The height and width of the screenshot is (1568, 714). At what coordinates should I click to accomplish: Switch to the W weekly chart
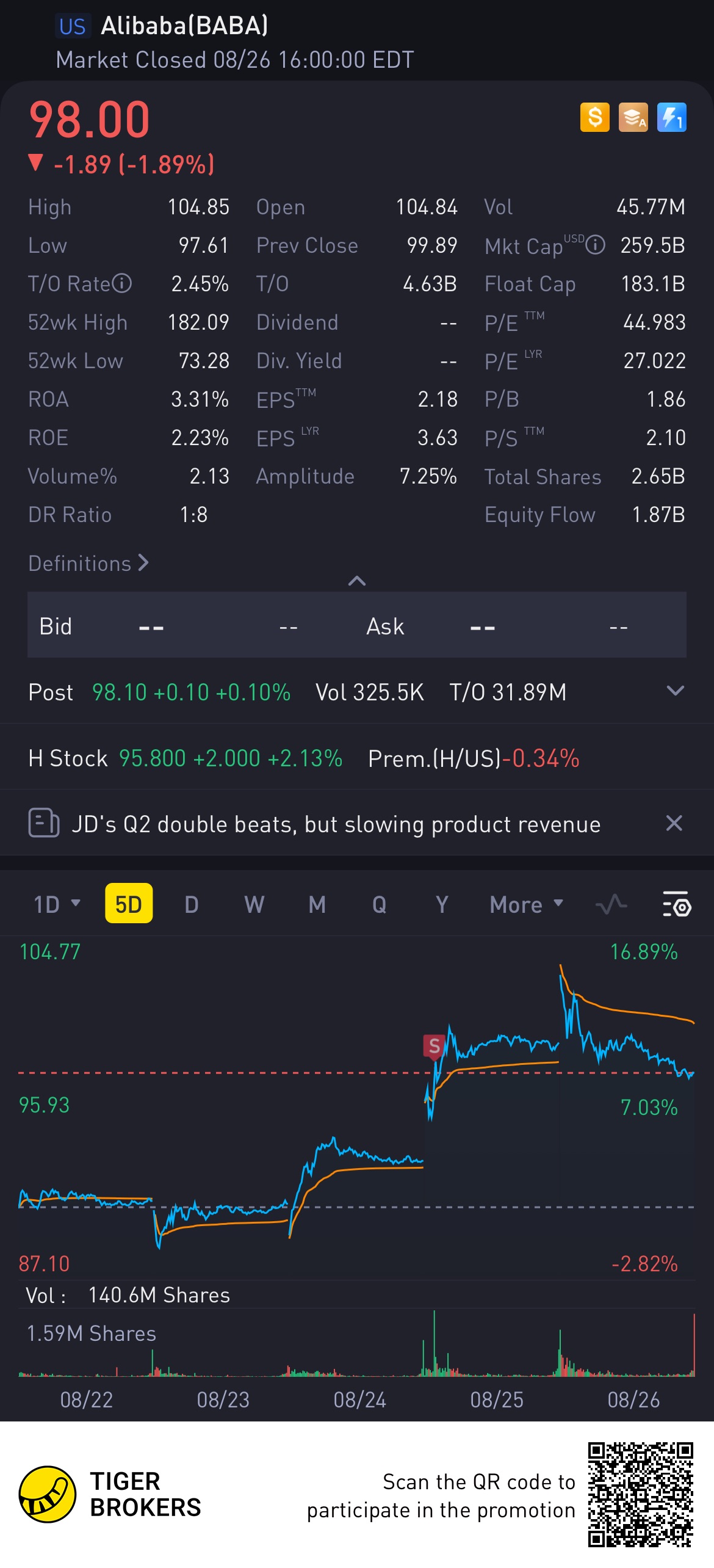click(254, 904)
